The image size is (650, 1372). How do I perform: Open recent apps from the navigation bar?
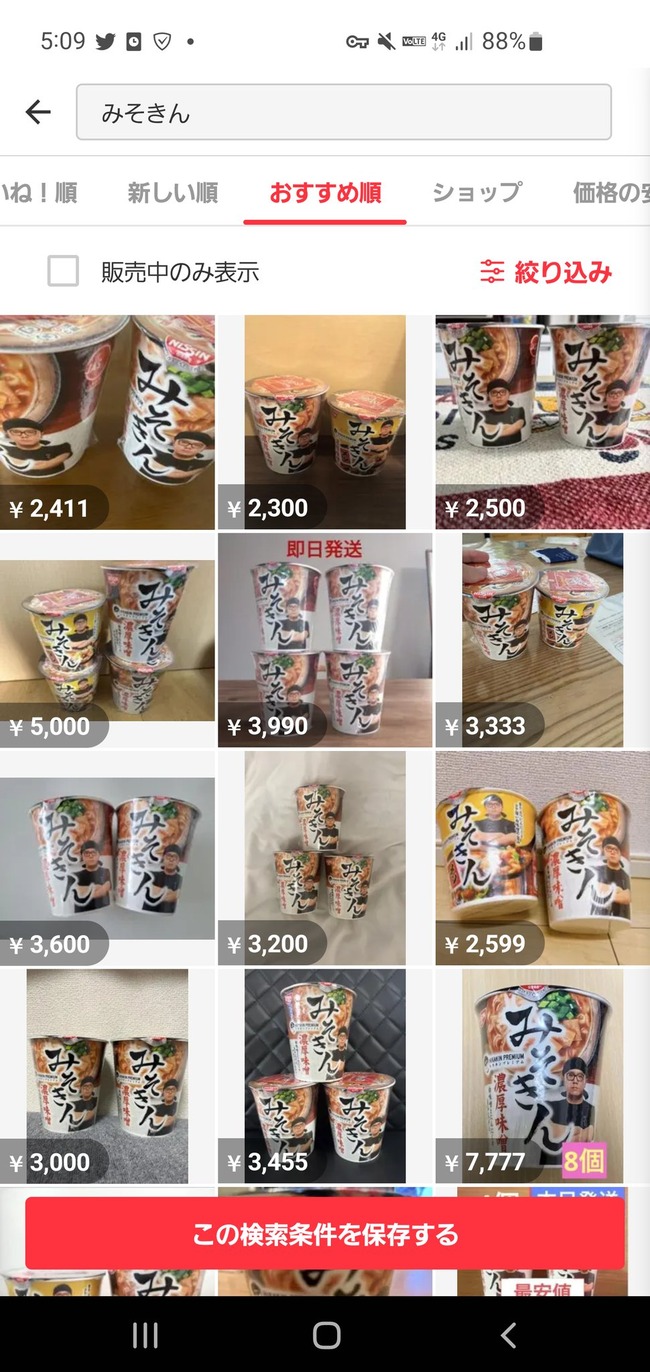pyautogui.click(x=146, y=1335)
